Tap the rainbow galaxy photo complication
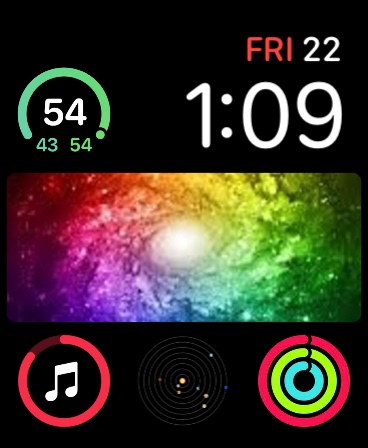Viewport: 368px width, 448px height. click(184, 247)
